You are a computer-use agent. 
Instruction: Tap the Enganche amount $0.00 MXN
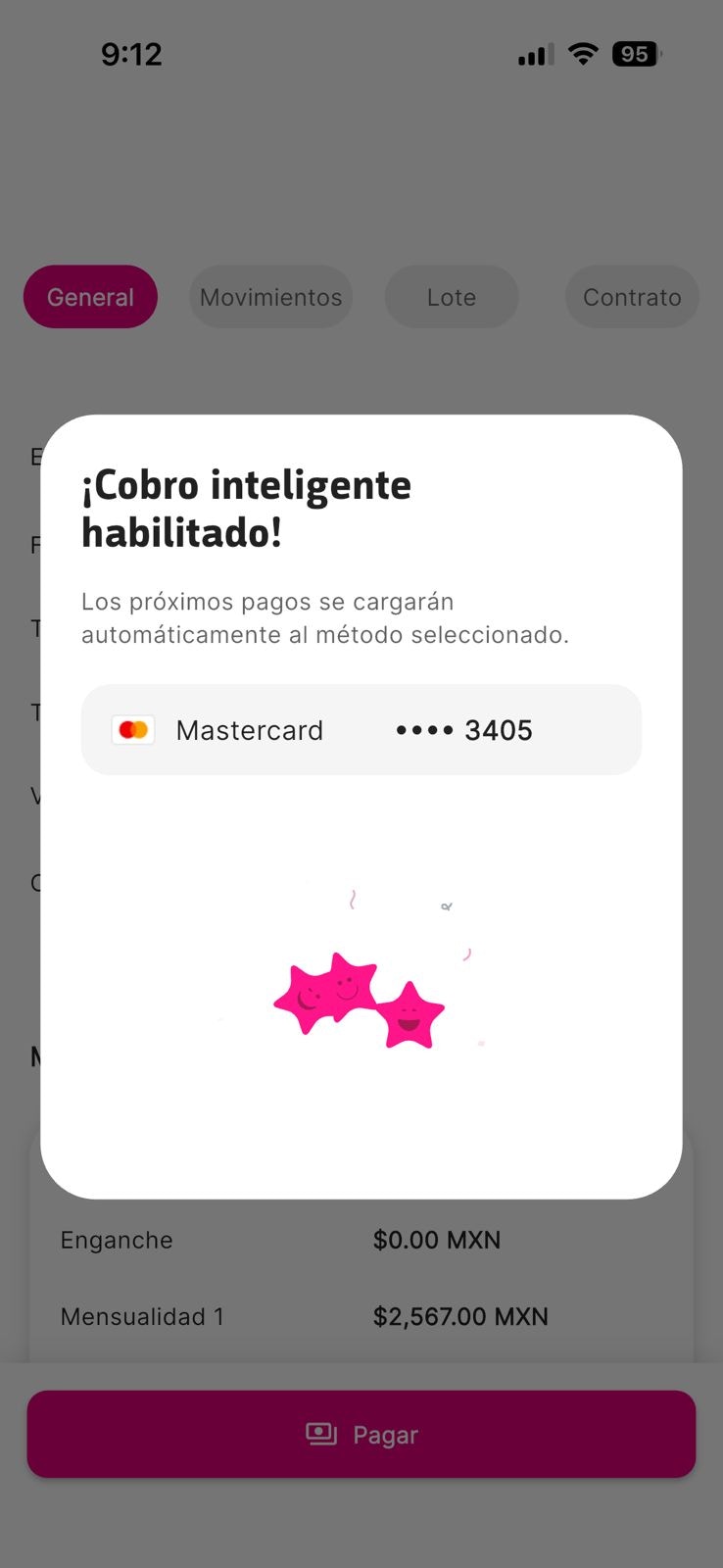(437, 1239)
